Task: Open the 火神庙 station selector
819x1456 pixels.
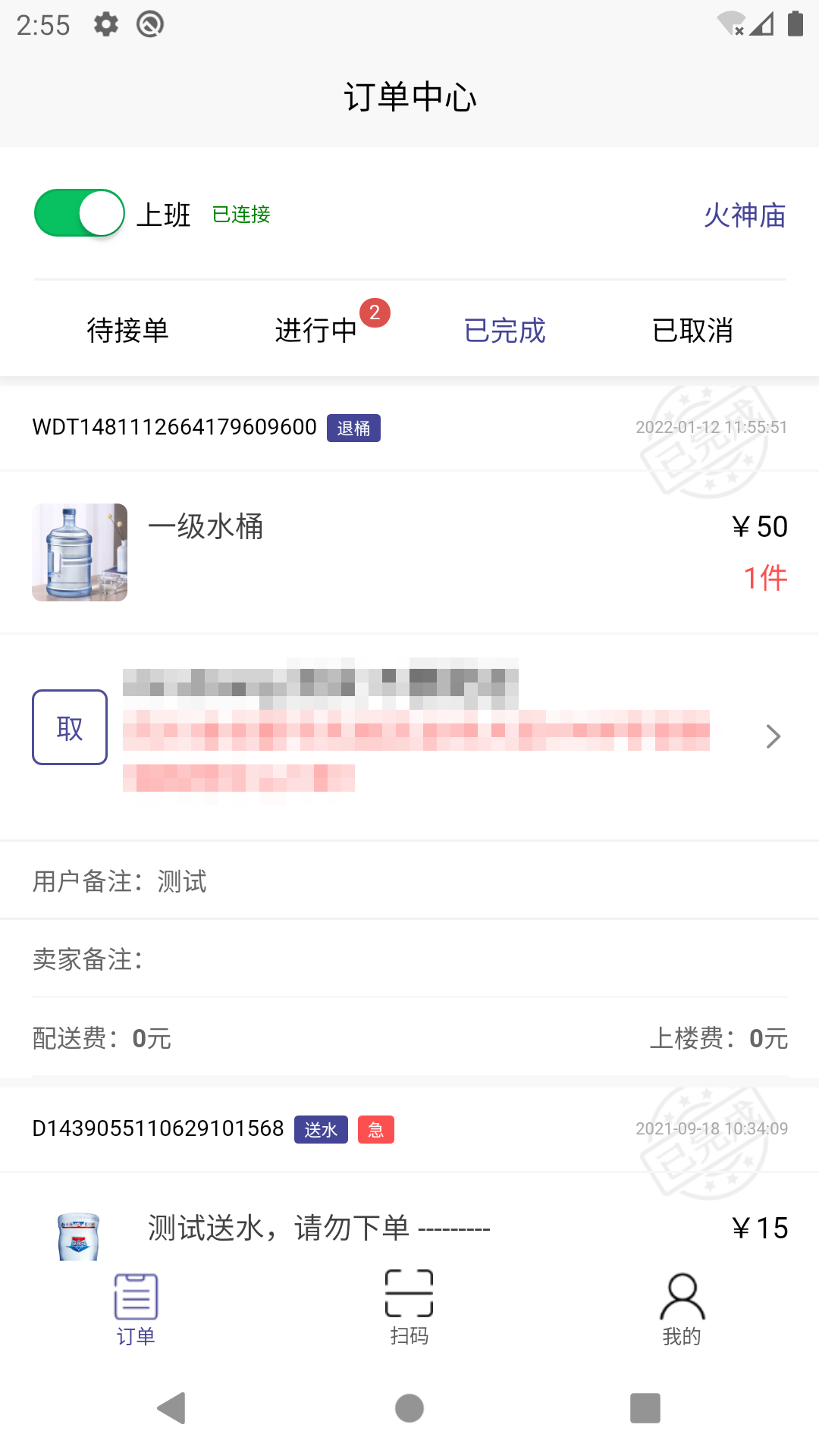Action: tap(745, 215)
